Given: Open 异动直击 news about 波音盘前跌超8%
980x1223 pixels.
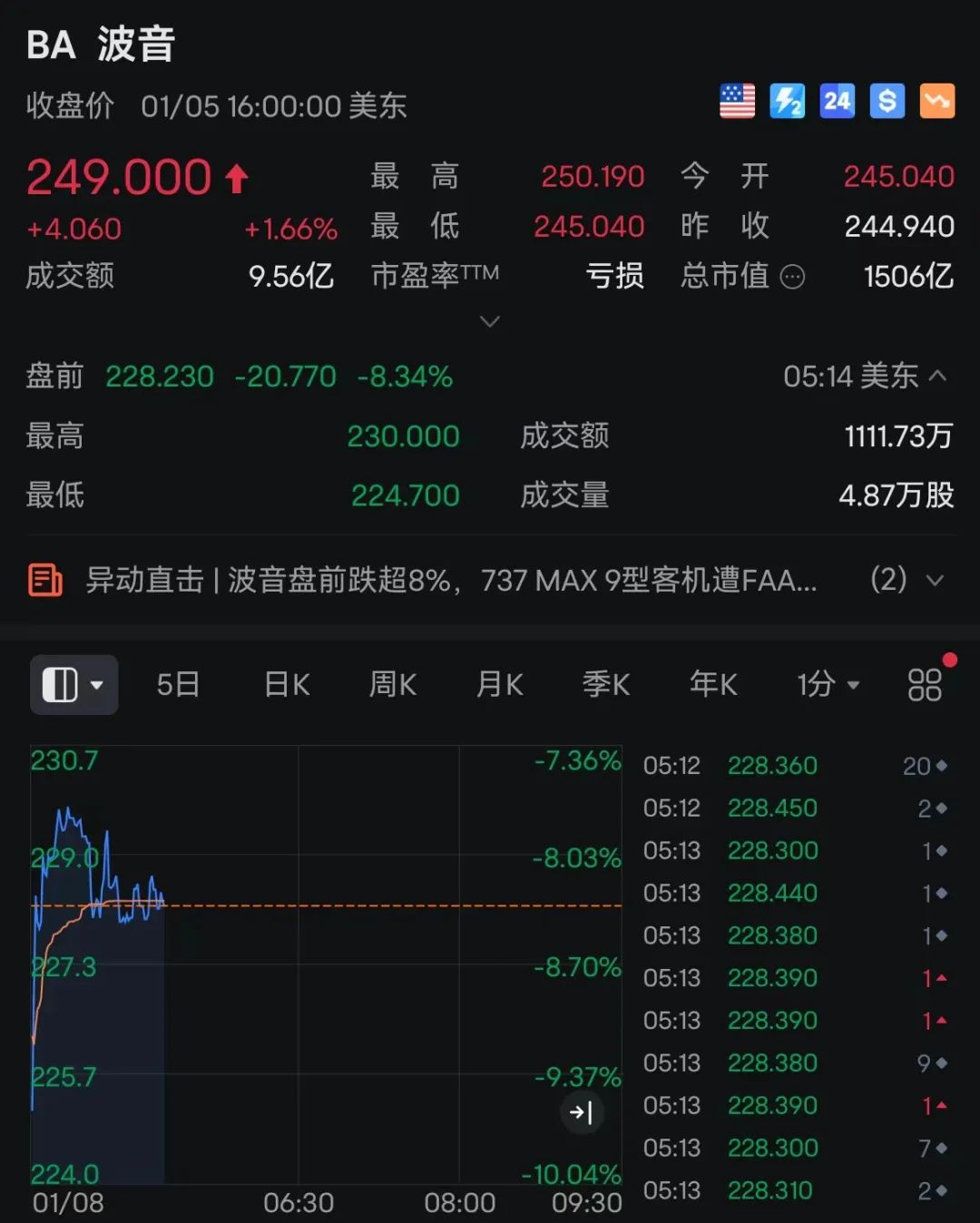Looking at the screenshot, I should point(450,580).
